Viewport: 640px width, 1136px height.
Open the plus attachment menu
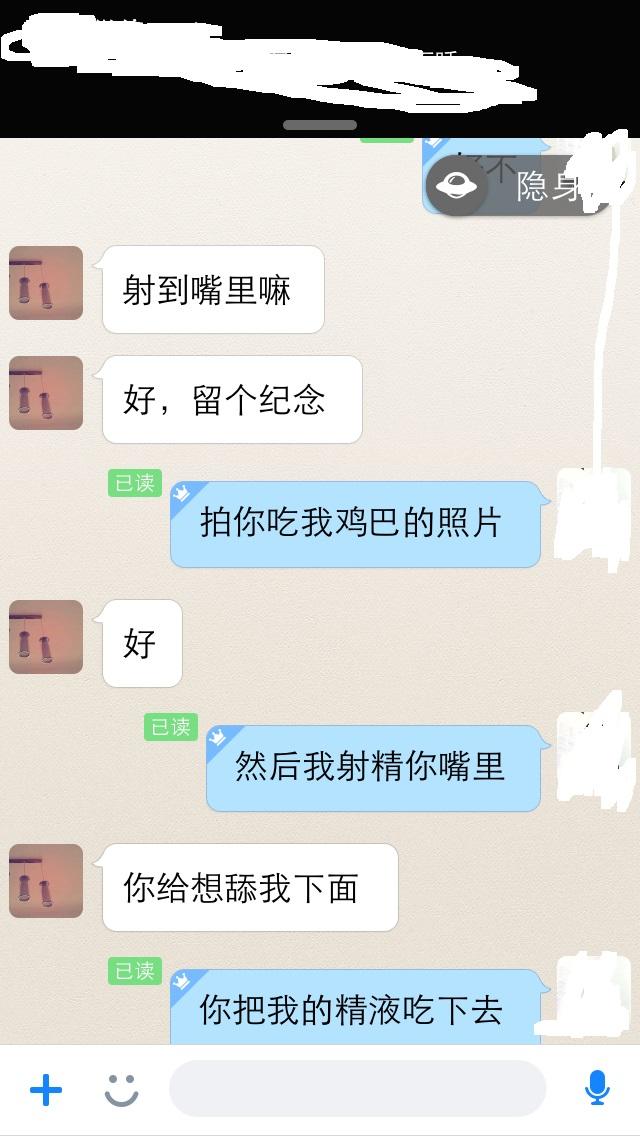(46, 1089)
